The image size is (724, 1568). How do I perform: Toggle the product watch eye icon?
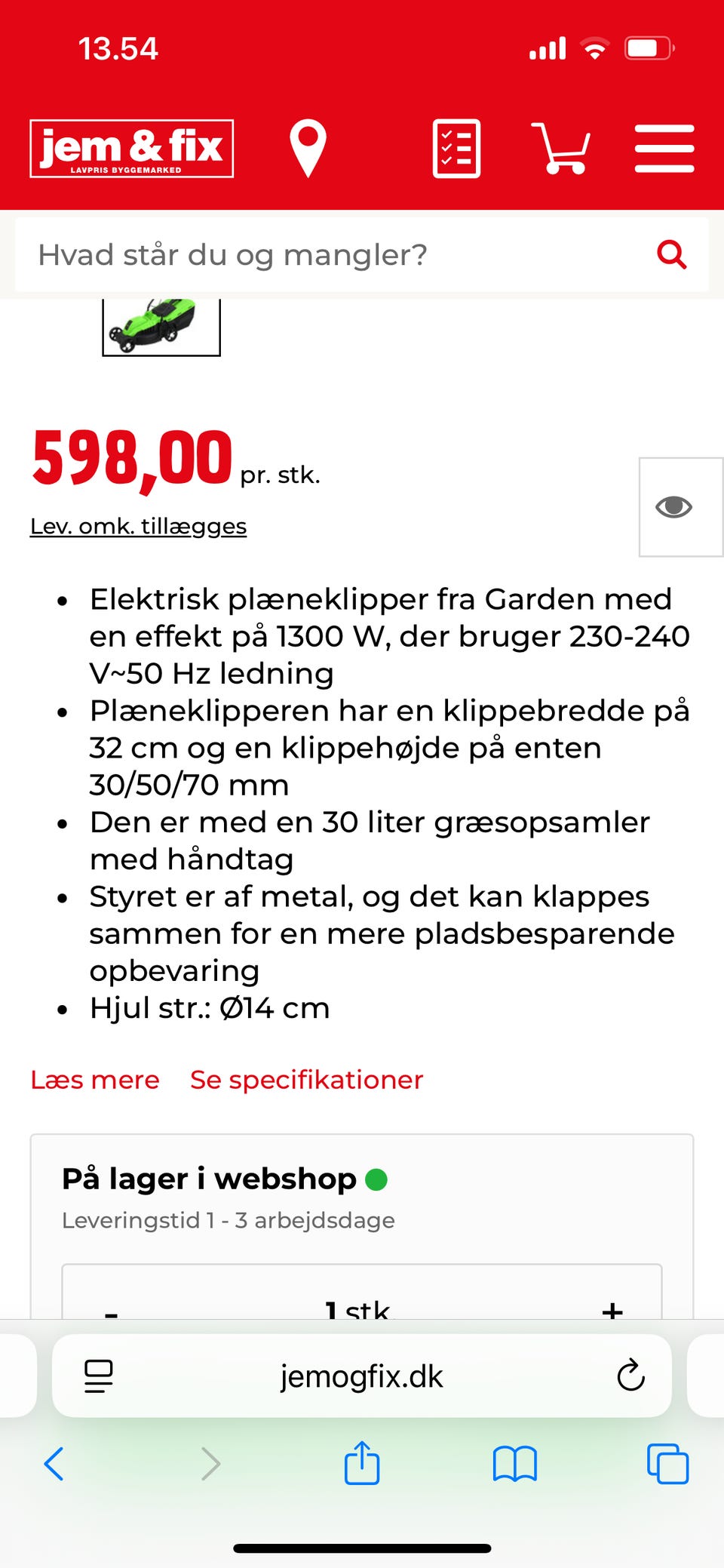coord(675,507)
